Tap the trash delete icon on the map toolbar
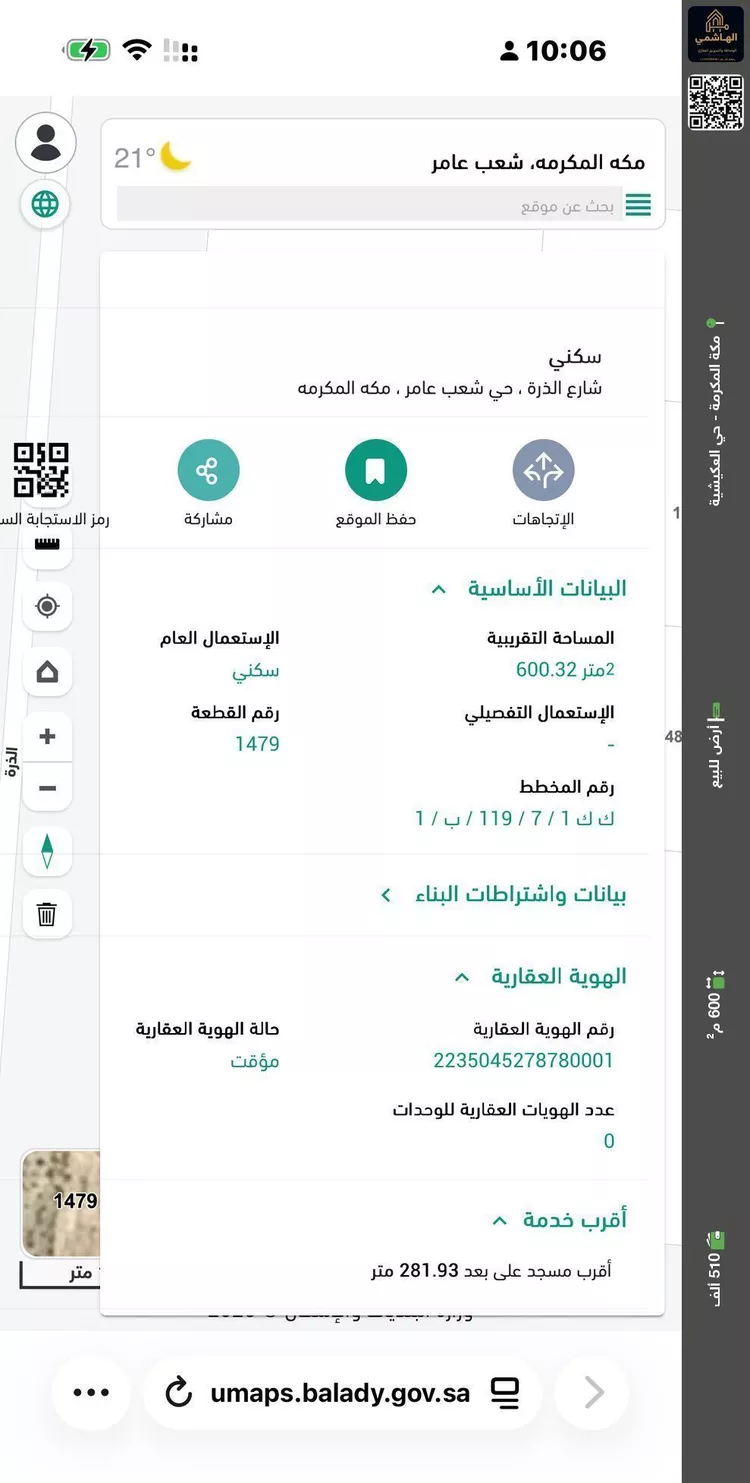The width and height of the screenshot is (750, 1483). [47, 914]
